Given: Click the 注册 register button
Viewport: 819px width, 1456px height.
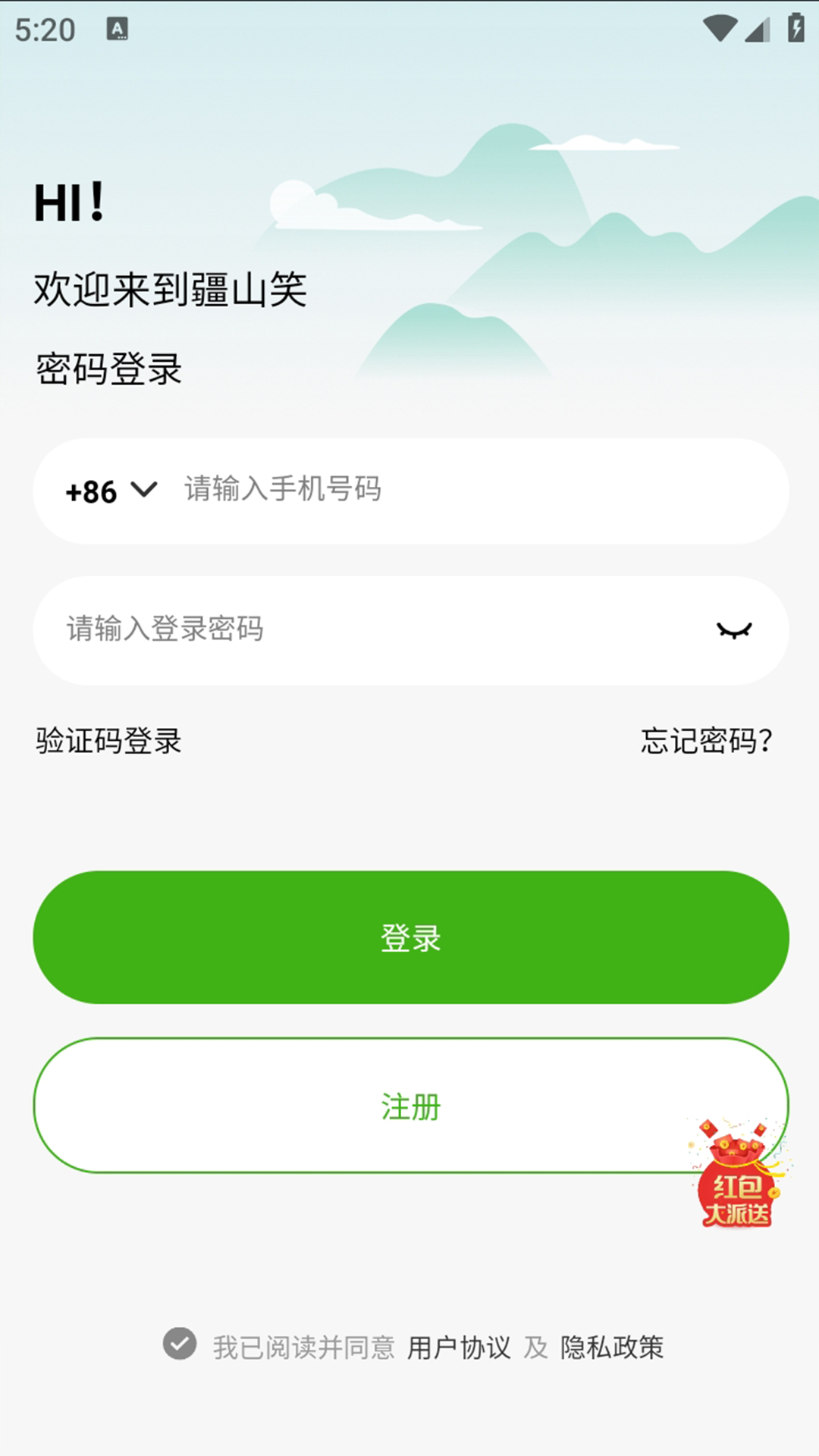Looking at the screenshot, I should click(409, 1107).
